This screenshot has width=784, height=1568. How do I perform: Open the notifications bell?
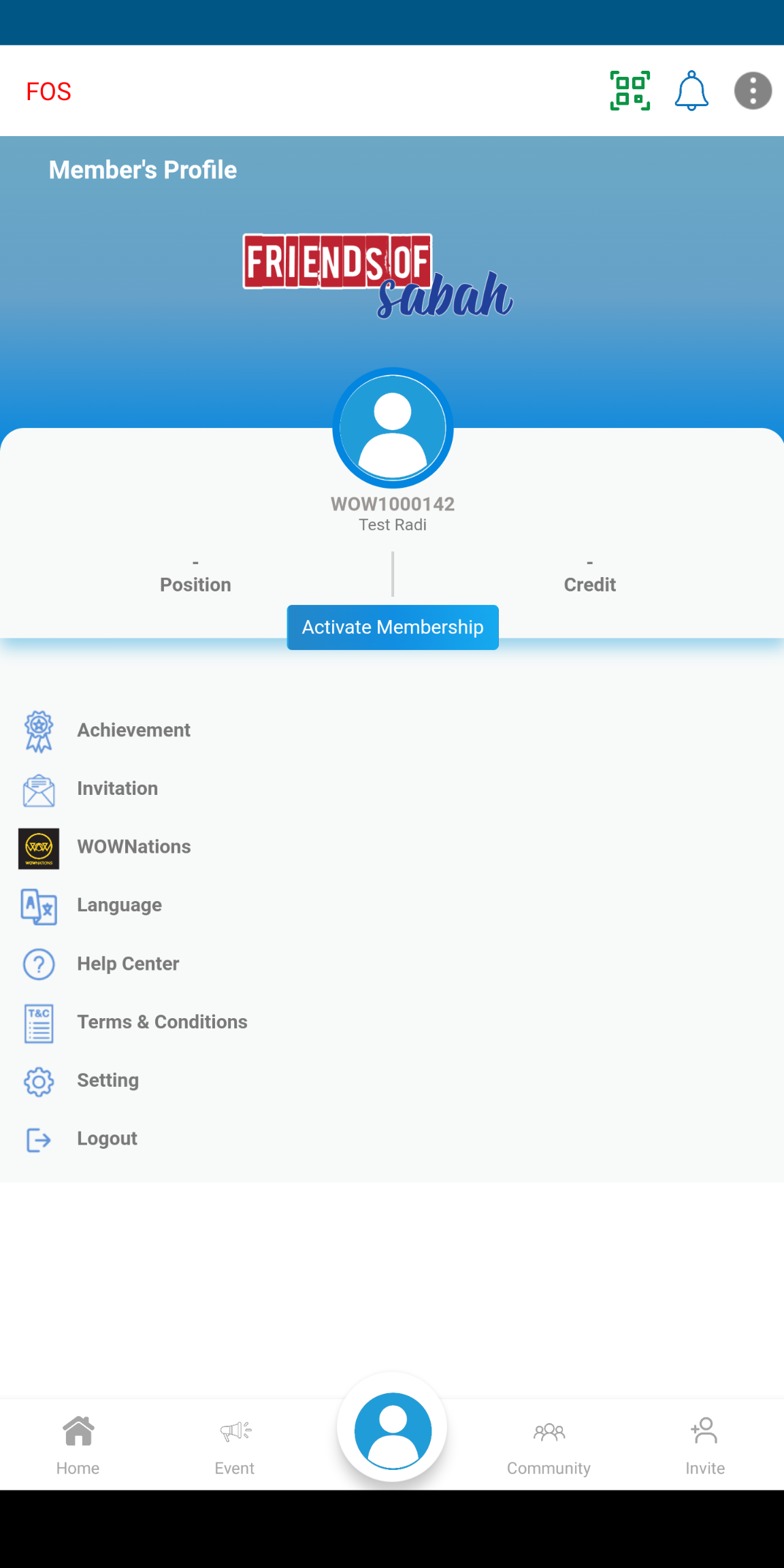click(691, 91)
